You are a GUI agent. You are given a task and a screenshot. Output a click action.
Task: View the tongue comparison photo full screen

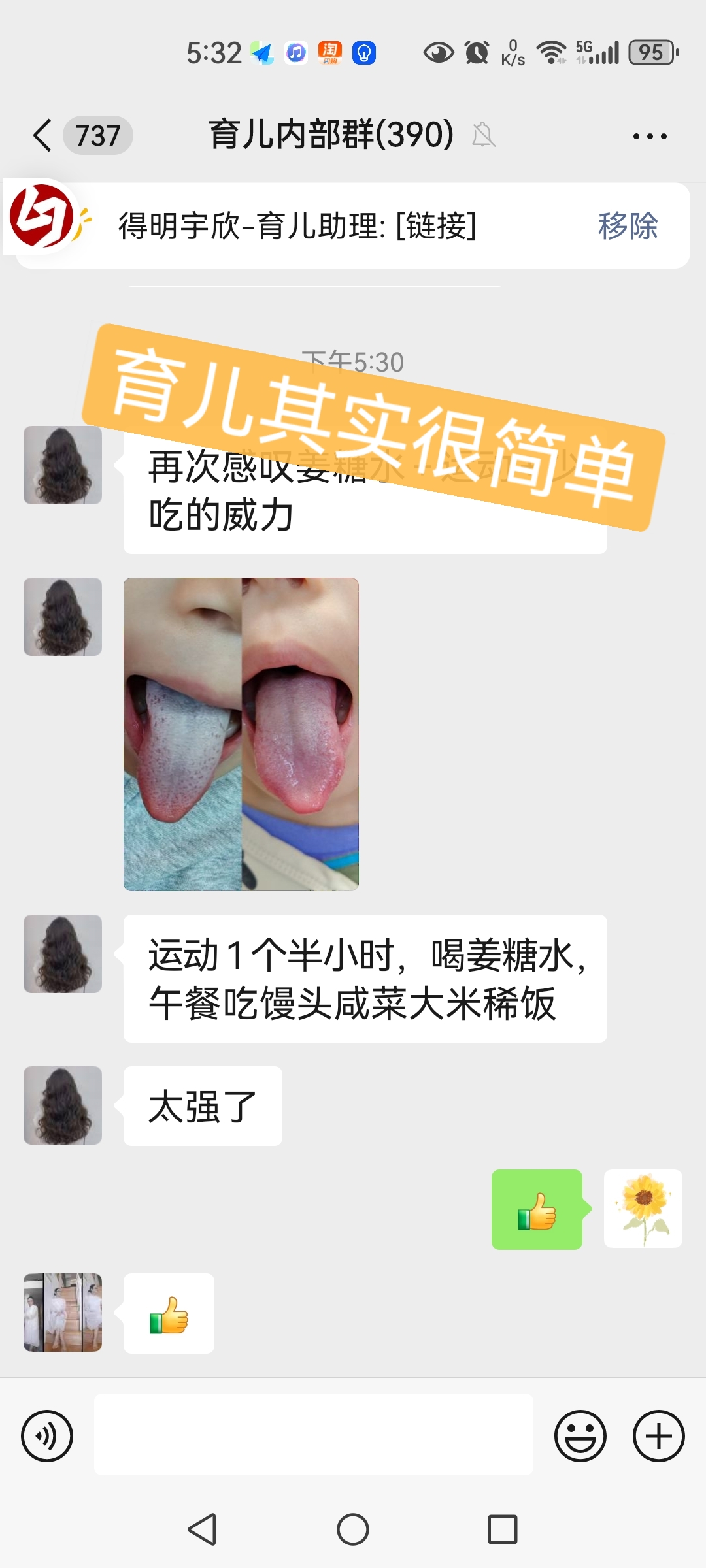coord(241,734)
